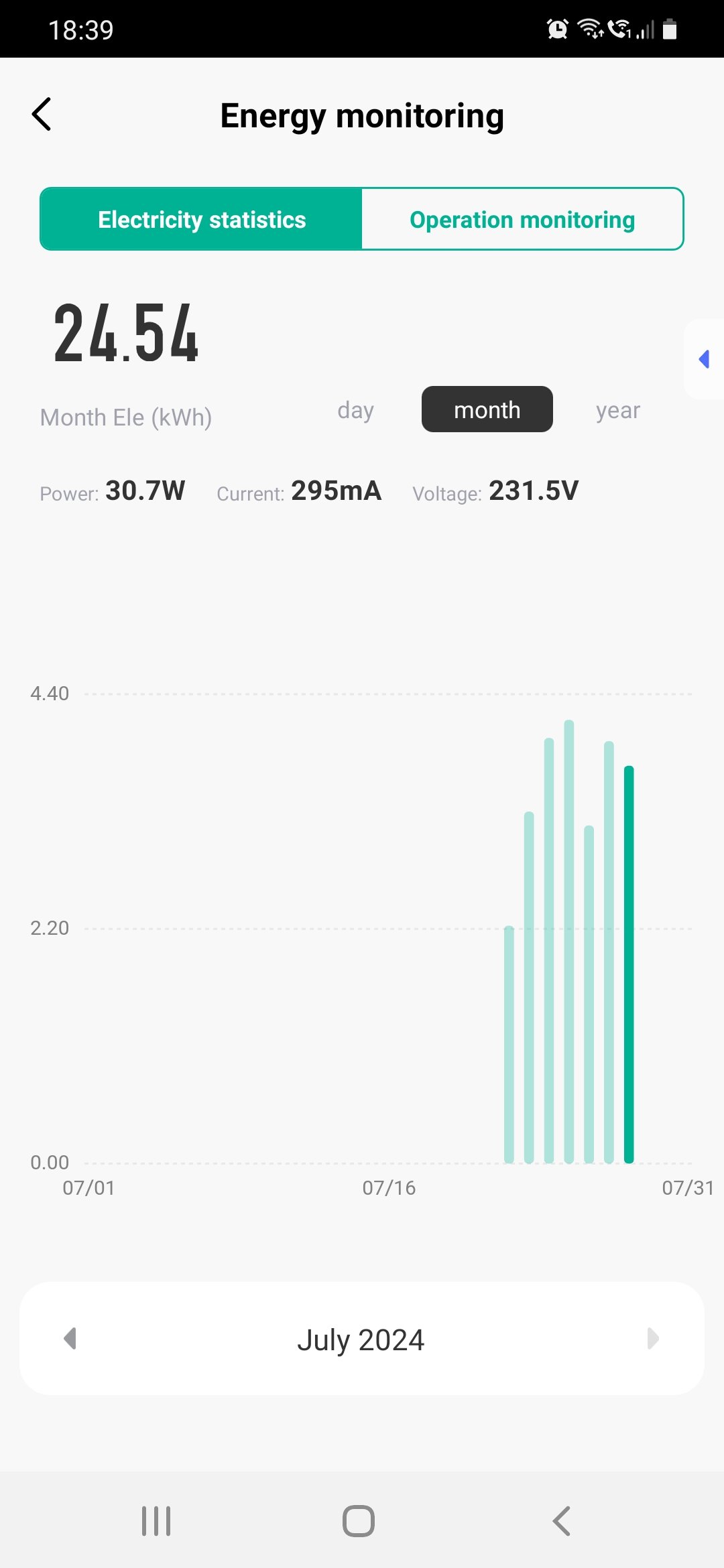This screenshot has height=1568, width=724.
Task: Switch to yearly statistics
Action: (617, 410)
